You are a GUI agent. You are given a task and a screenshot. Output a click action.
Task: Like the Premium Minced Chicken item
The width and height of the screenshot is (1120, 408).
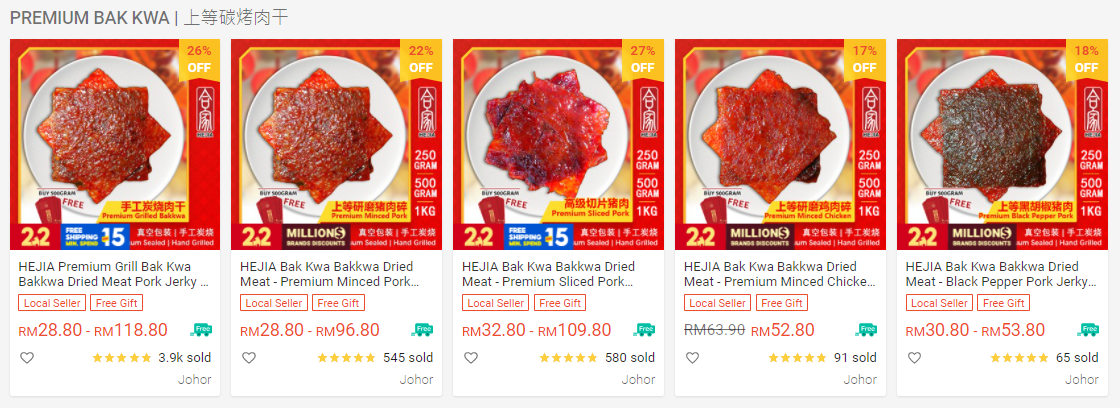pyautogui.click(x=693, y=358)
